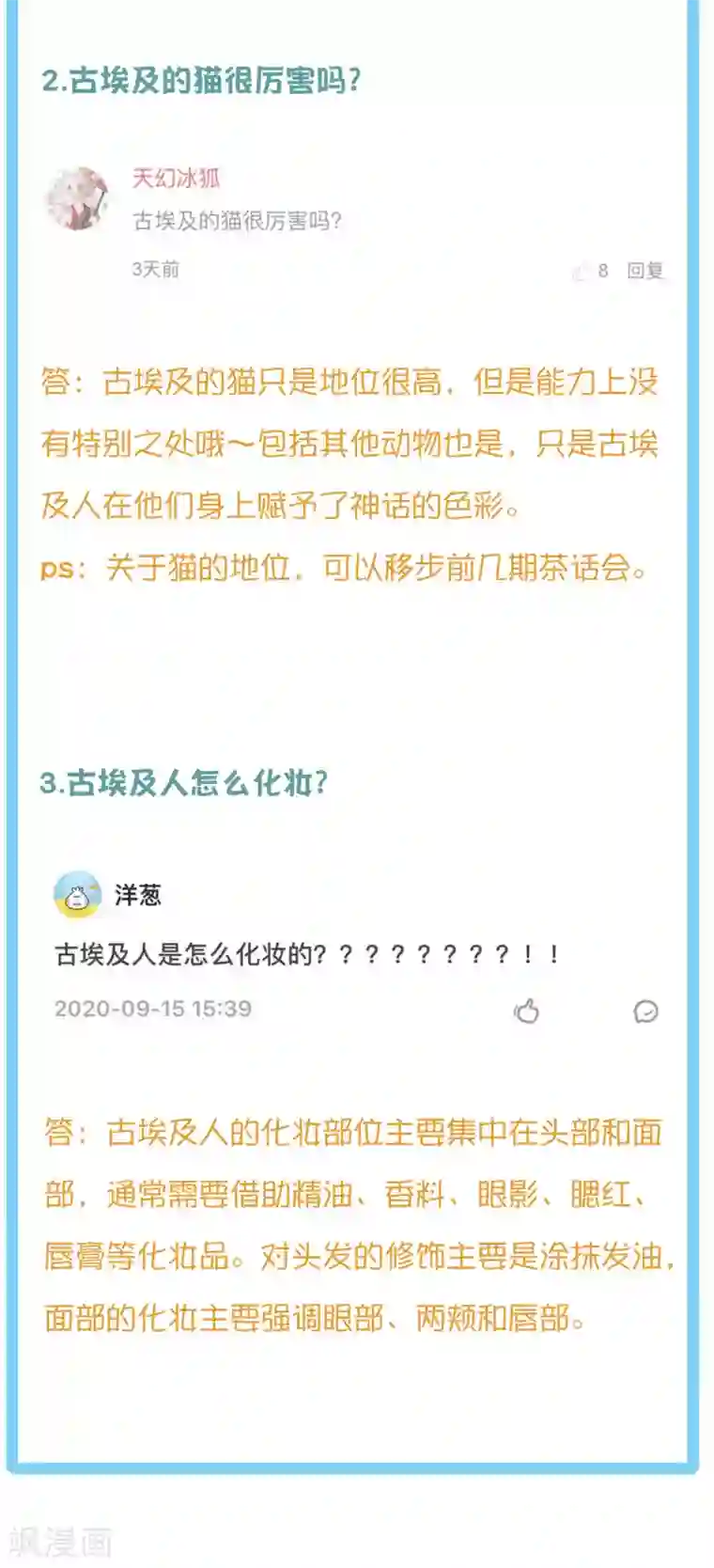Expand replies via the 回复 control
This screenshot has height=1568, width=714.
[x=647, y=270]
